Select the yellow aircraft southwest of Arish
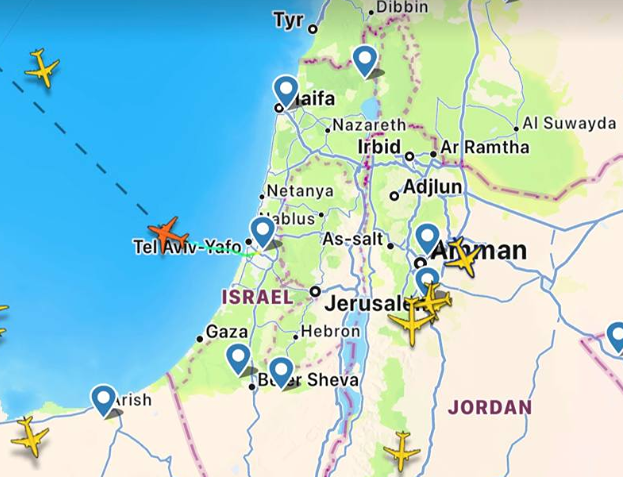The height and width of the screenshot is (477, 623). 30,437
